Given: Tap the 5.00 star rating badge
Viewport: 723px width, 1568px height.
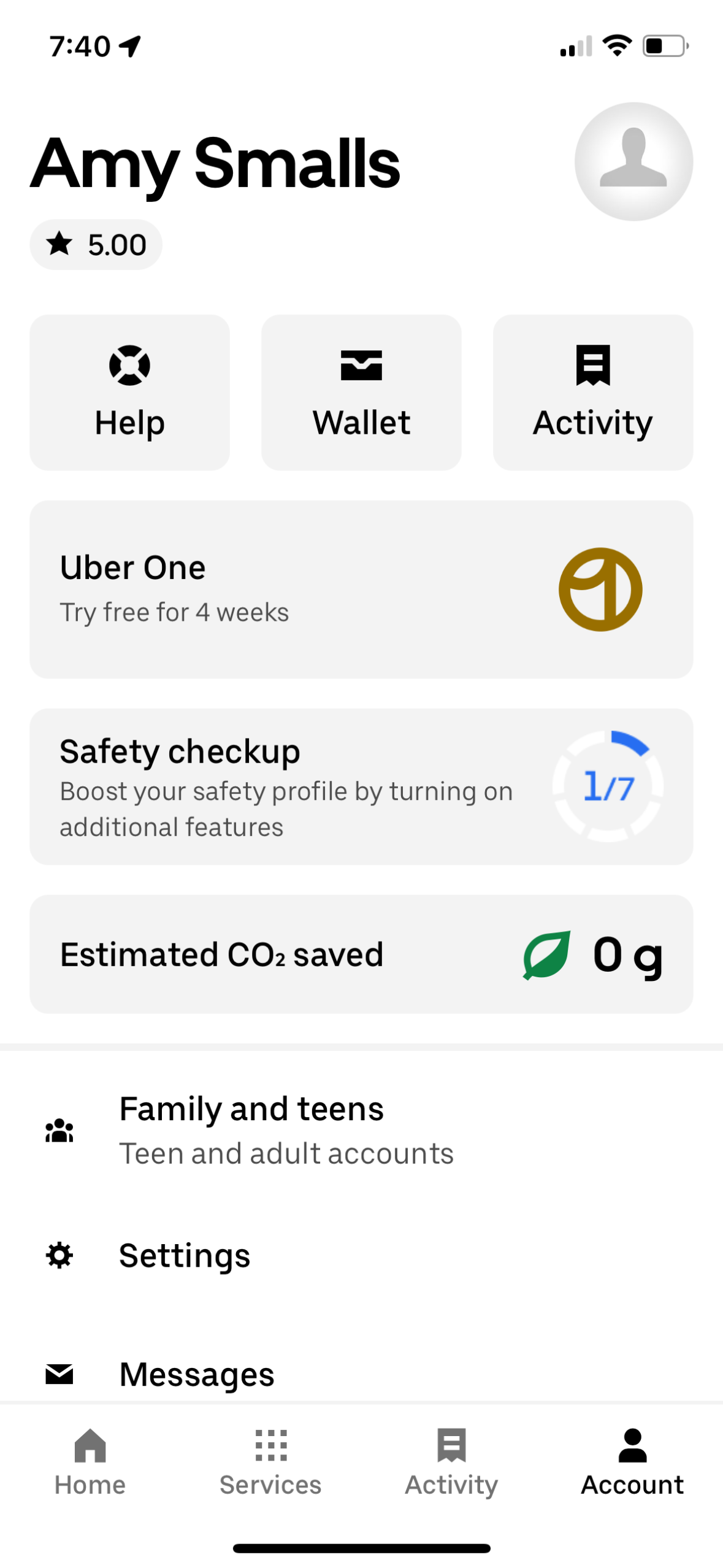Looking at the screenshot, I should 96,244.
